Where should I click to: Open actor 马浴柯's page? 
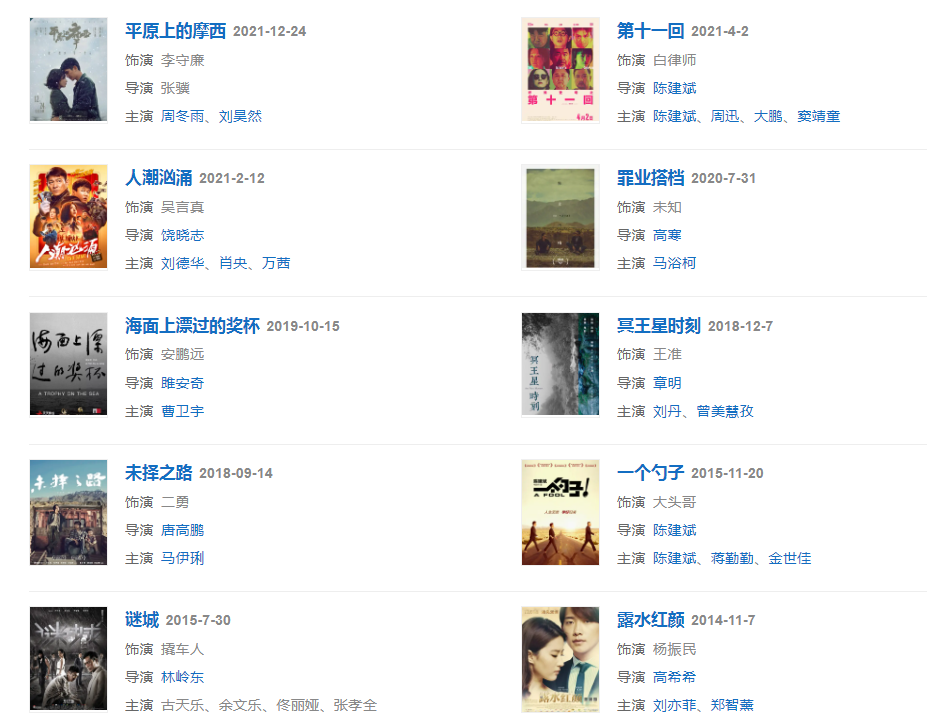click(x=674, y=263)
